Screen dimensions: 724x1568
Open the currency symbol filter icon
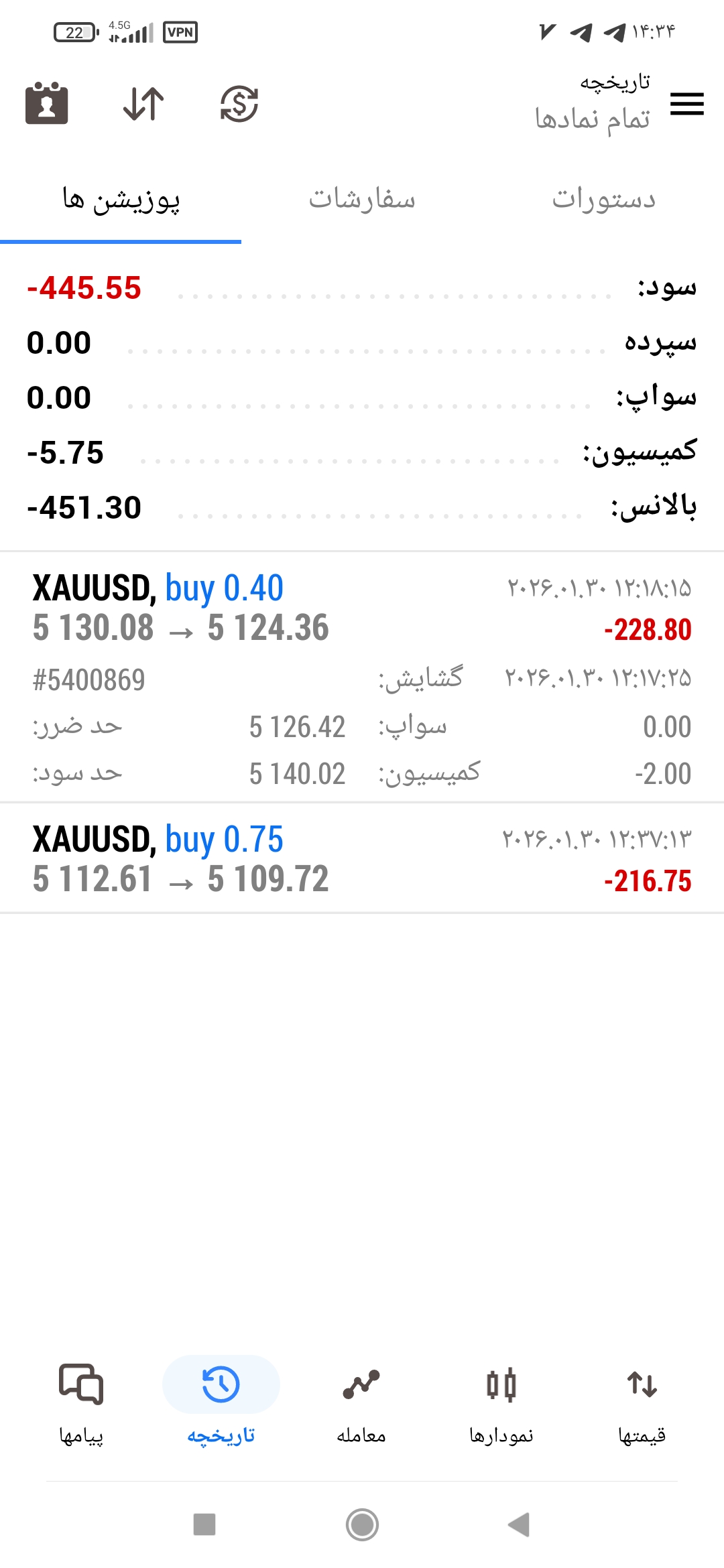point(239,104)
